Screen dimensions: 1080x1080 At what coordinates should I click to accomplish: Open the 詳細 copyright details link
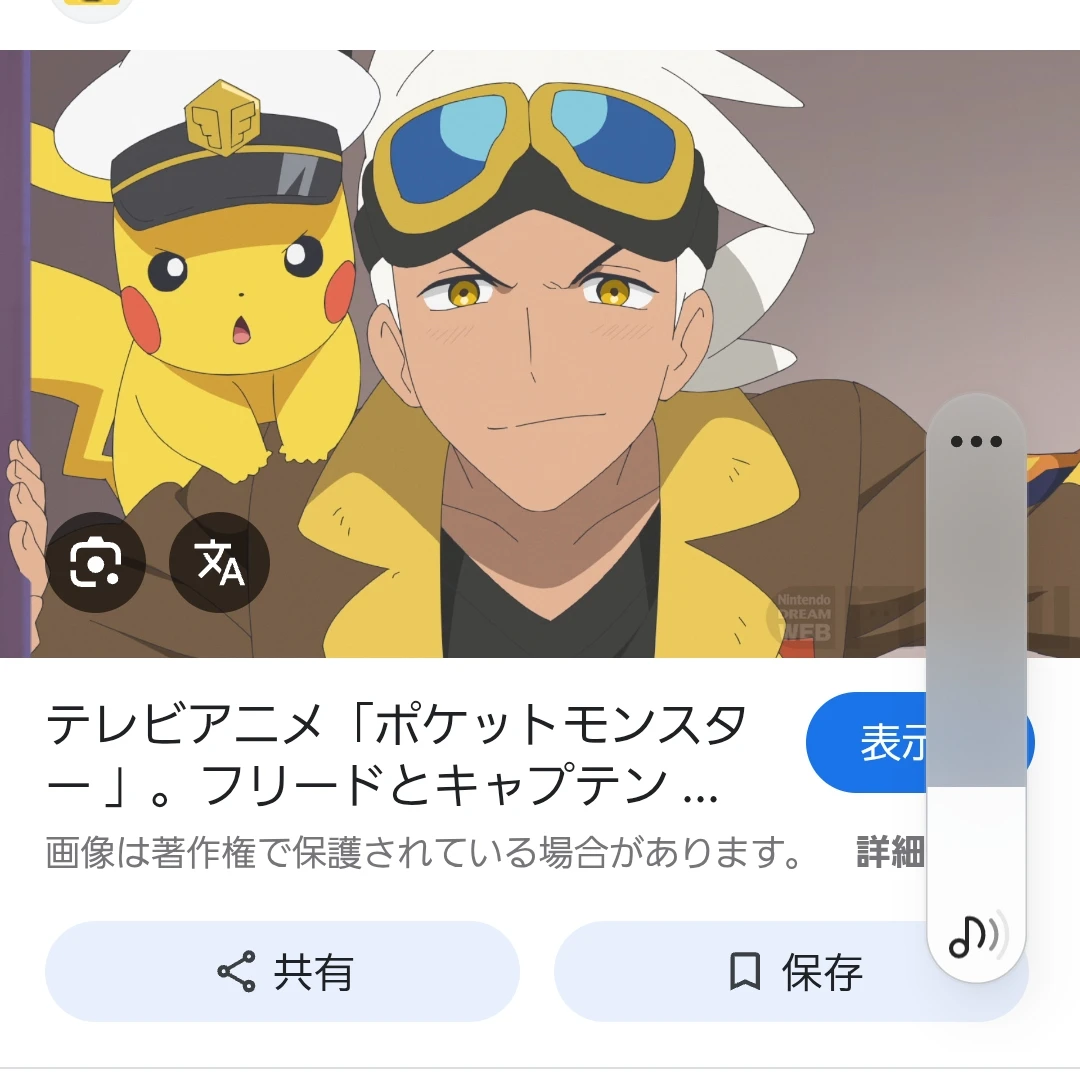click(x=889, y=853)
